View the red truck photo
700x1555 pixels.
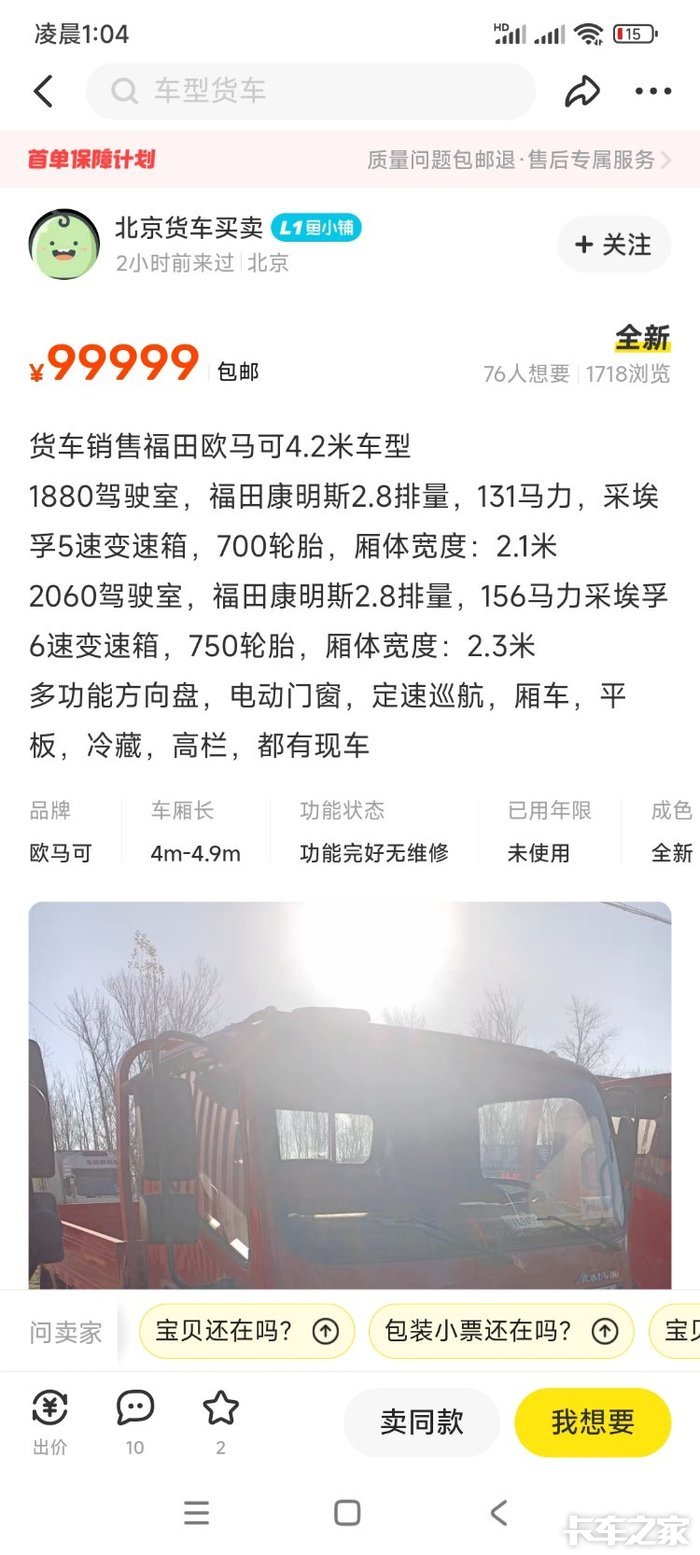(x=350, y=1095)
